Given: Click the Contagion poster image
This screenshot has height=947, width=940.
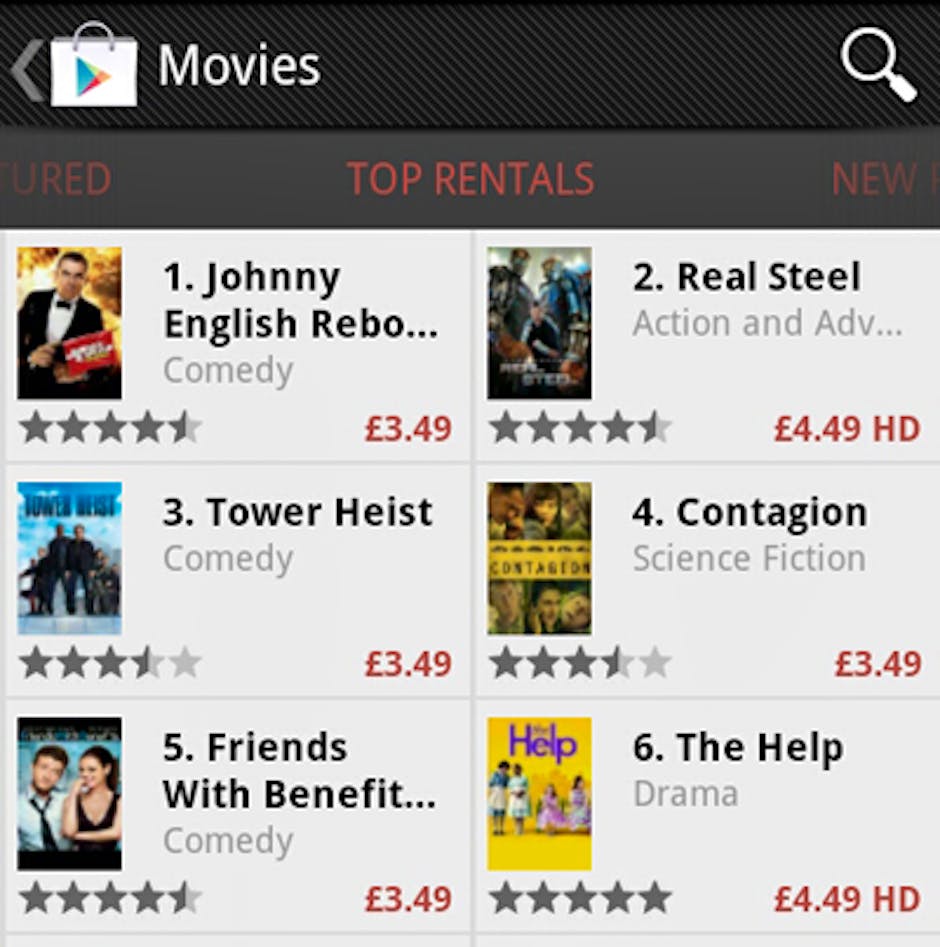Looking at the screenshot, I should (539, 558).
